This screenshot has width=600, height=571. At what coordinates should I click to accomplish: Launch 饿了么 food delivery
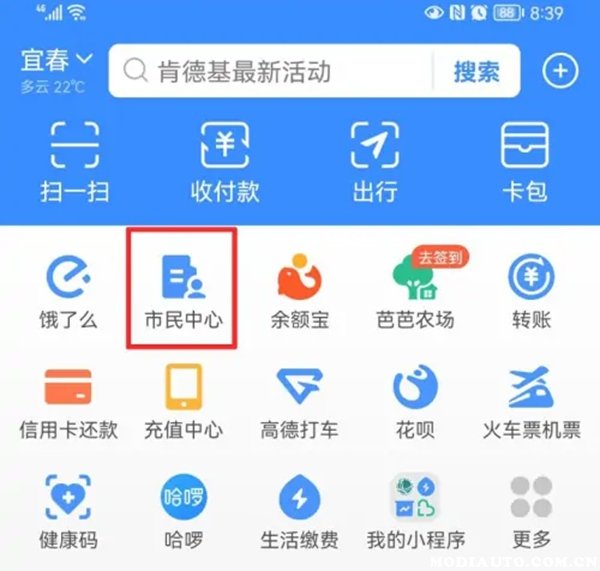tap(69, 289)
